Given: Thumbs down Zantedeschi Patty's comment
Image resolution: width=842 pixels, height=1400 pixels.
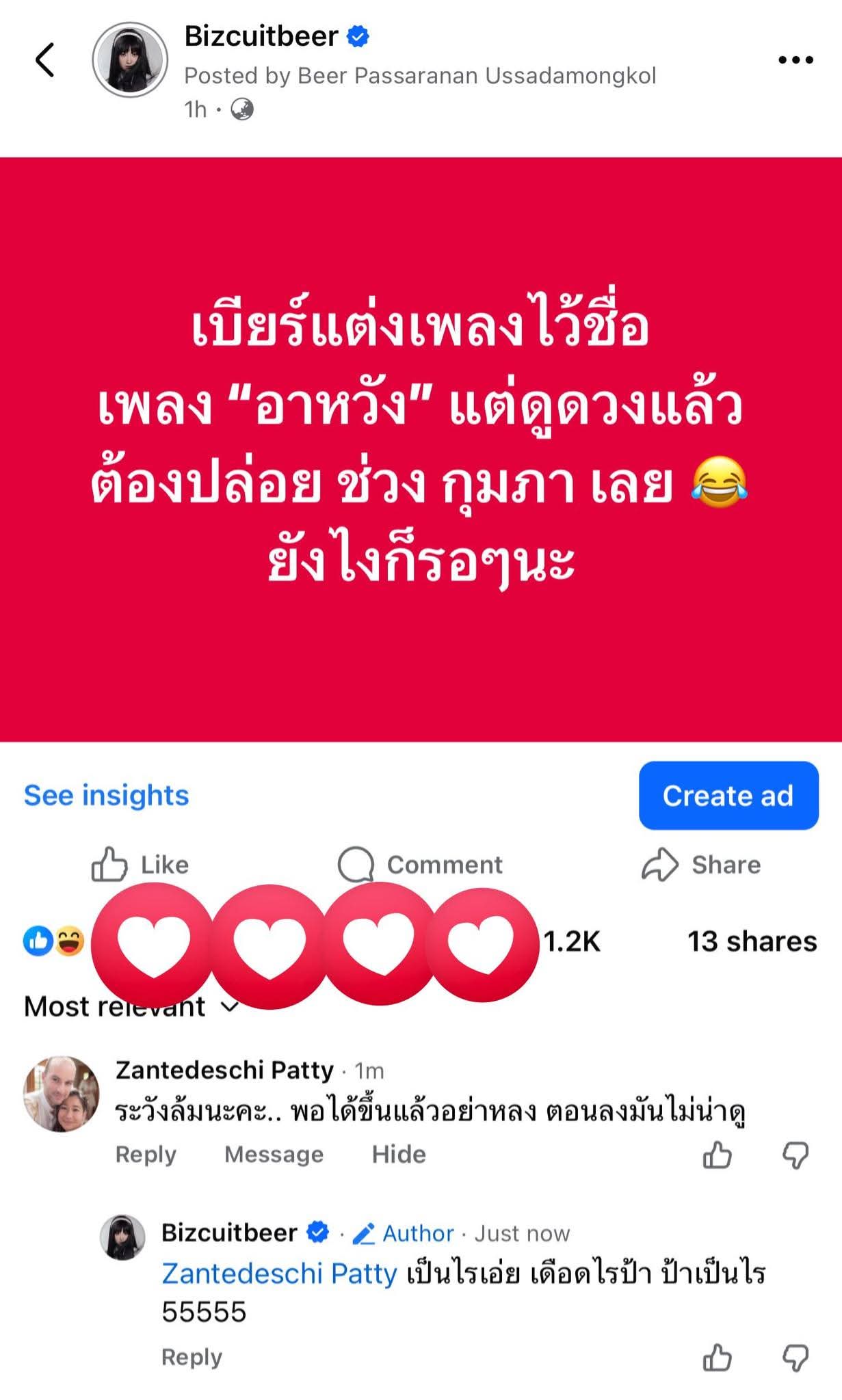Looking at the screenshot, I should point(795,1155).
